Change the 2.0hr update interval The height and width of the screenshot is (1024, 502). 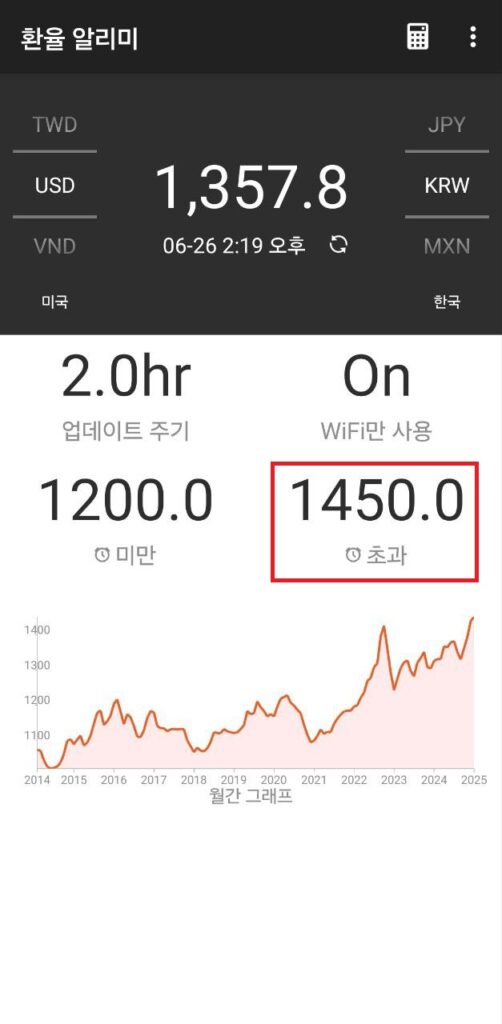pyautogui.click(x=126, y=393)
